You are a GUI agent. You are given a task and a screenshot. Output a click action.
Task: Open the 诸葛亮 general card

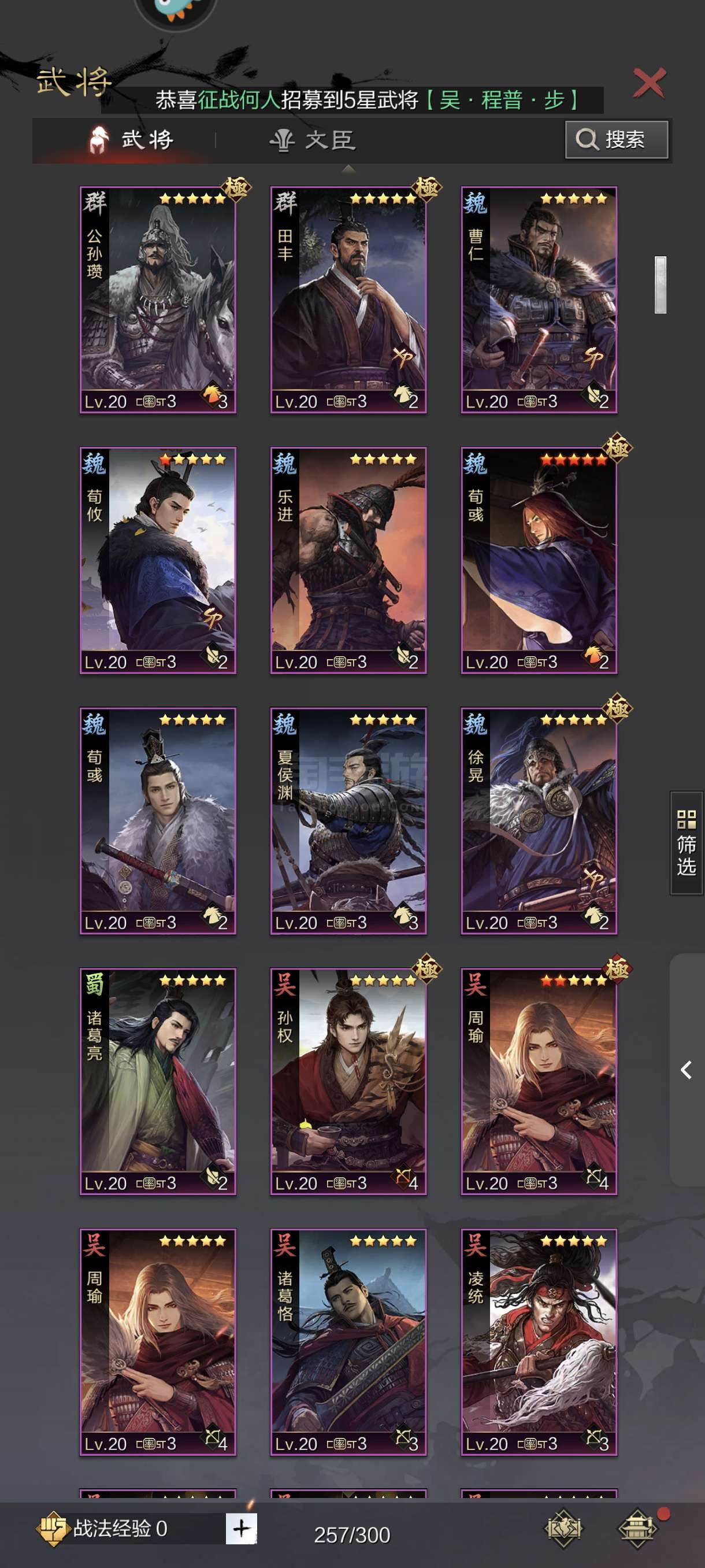[x=158, y=1082]
